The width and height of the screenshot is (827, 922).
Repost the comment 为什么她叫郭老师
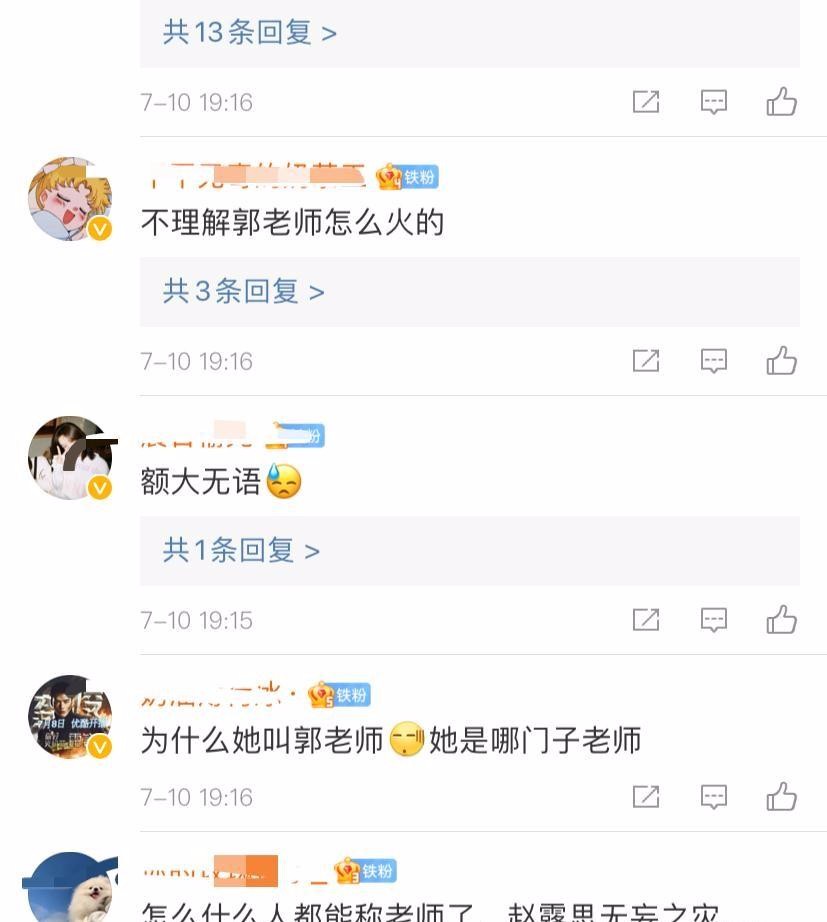646,797
